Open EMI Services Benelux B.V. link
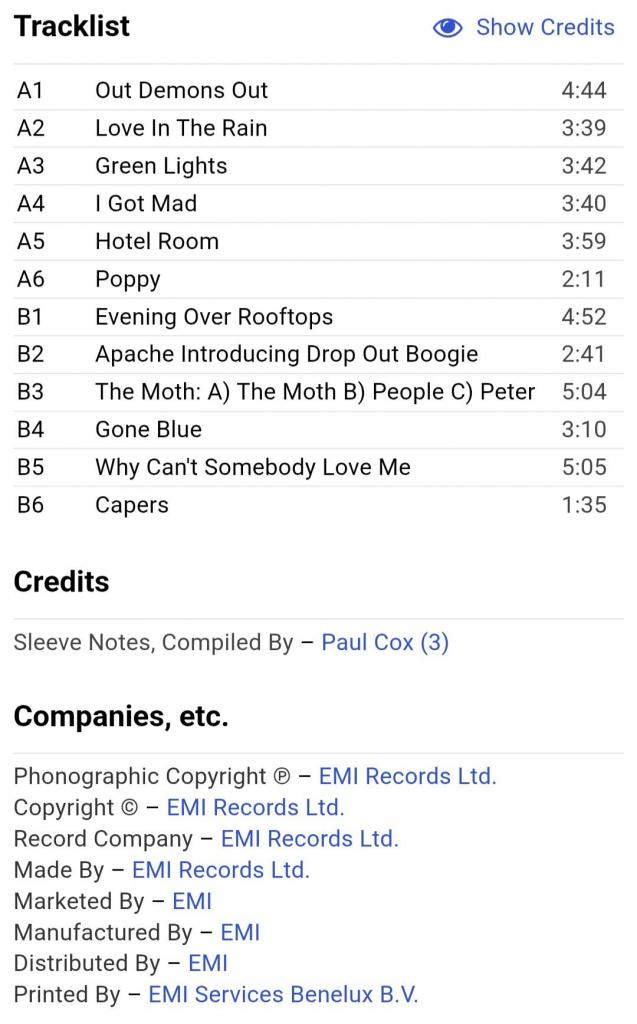This screenshot has width=637, height=1024. (283, 995)
